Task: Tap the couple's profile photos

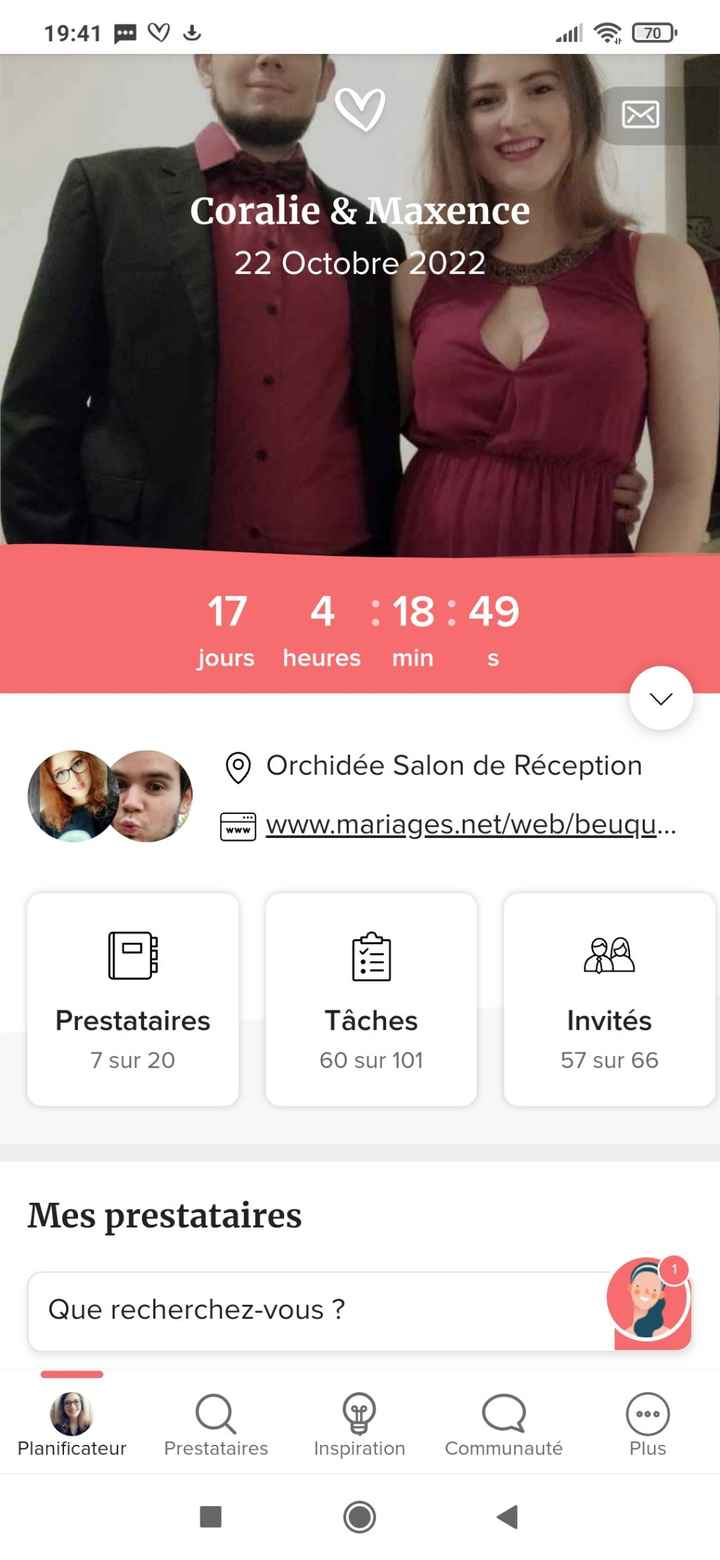Action: coord(110,796)
